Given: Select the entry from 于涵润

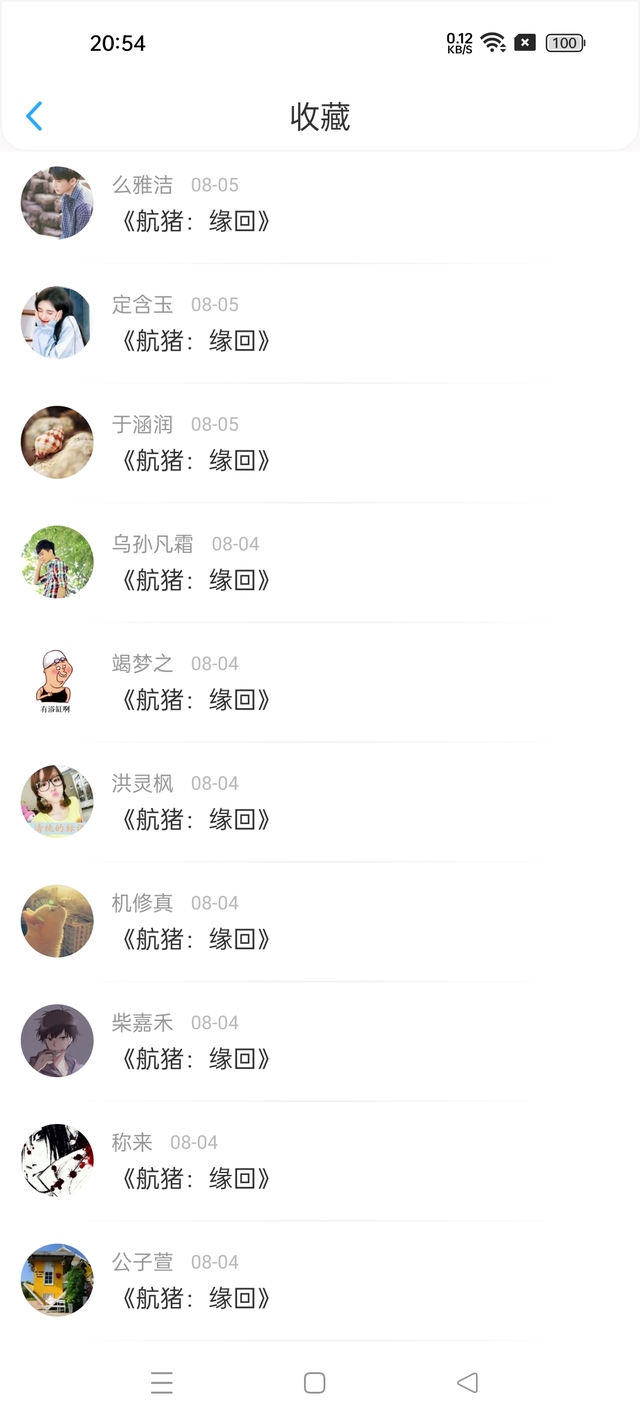Looking at the screenshot, I should point(196,460).
